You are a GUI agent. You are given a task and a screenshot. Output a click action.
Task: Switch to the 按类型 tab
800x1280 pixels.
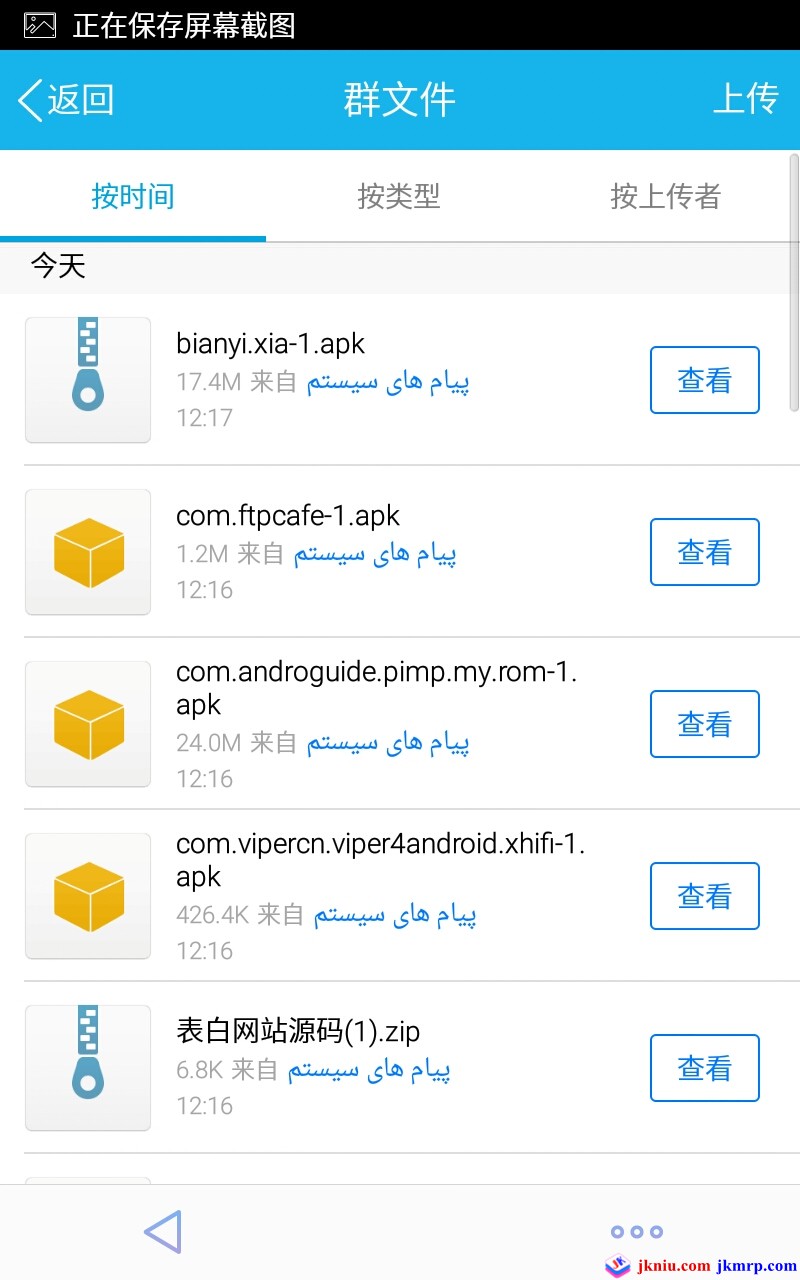[x=399, y=196]
